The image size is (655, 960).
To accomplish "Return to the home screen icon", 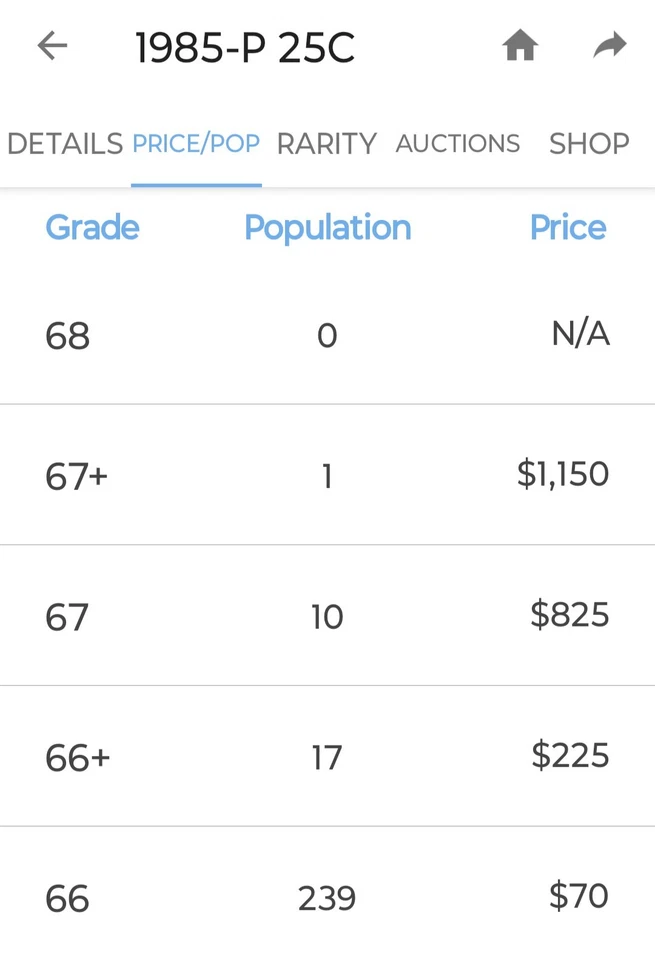I will click(520, 45).
